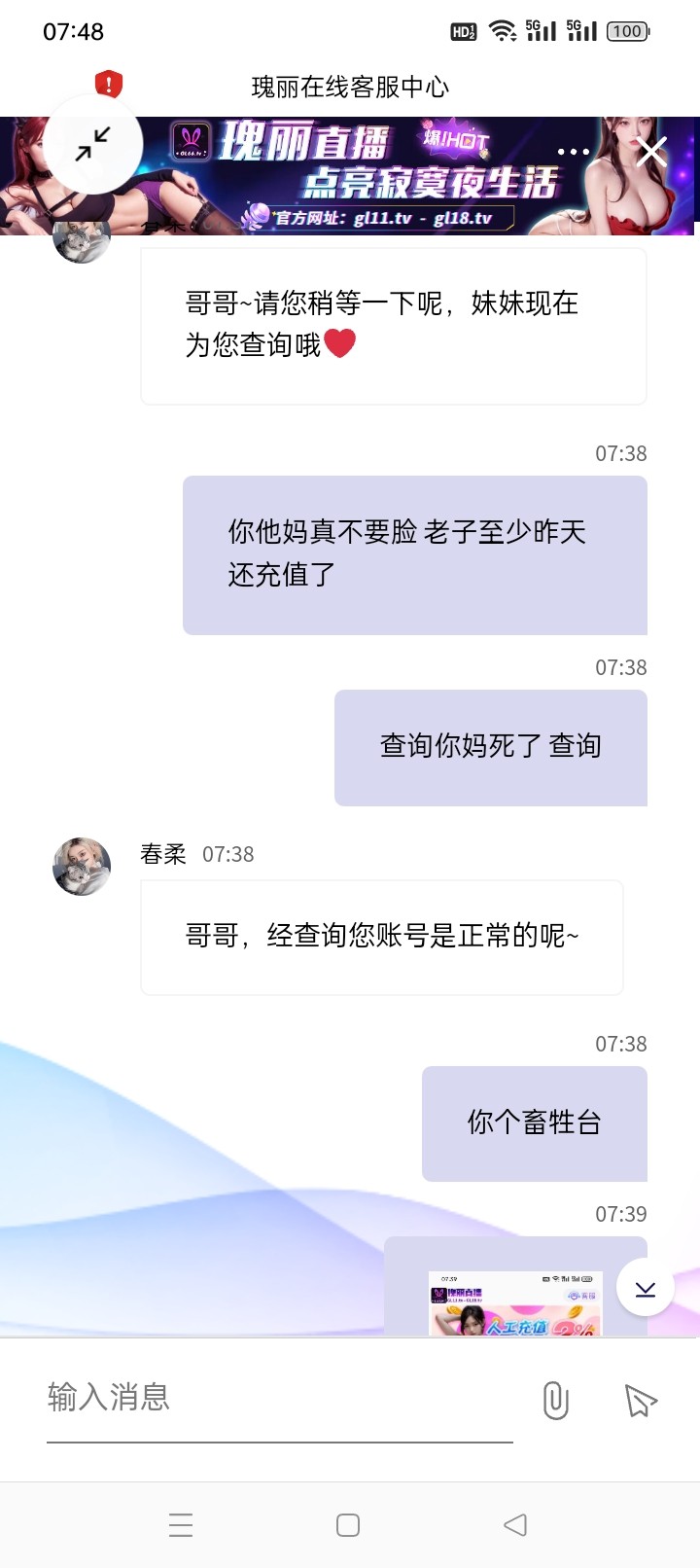Send the message with the arrow icon
Viewport: 700px width, 1568px height.
(x=640, y=1401)
